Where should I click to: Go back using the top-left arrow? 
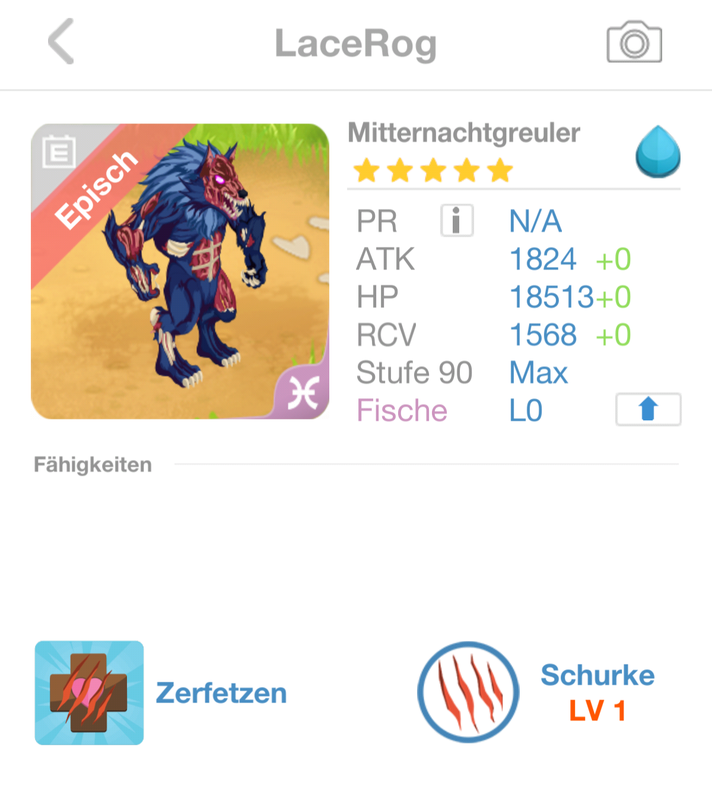pyautogui.click(x=62, y=44)
